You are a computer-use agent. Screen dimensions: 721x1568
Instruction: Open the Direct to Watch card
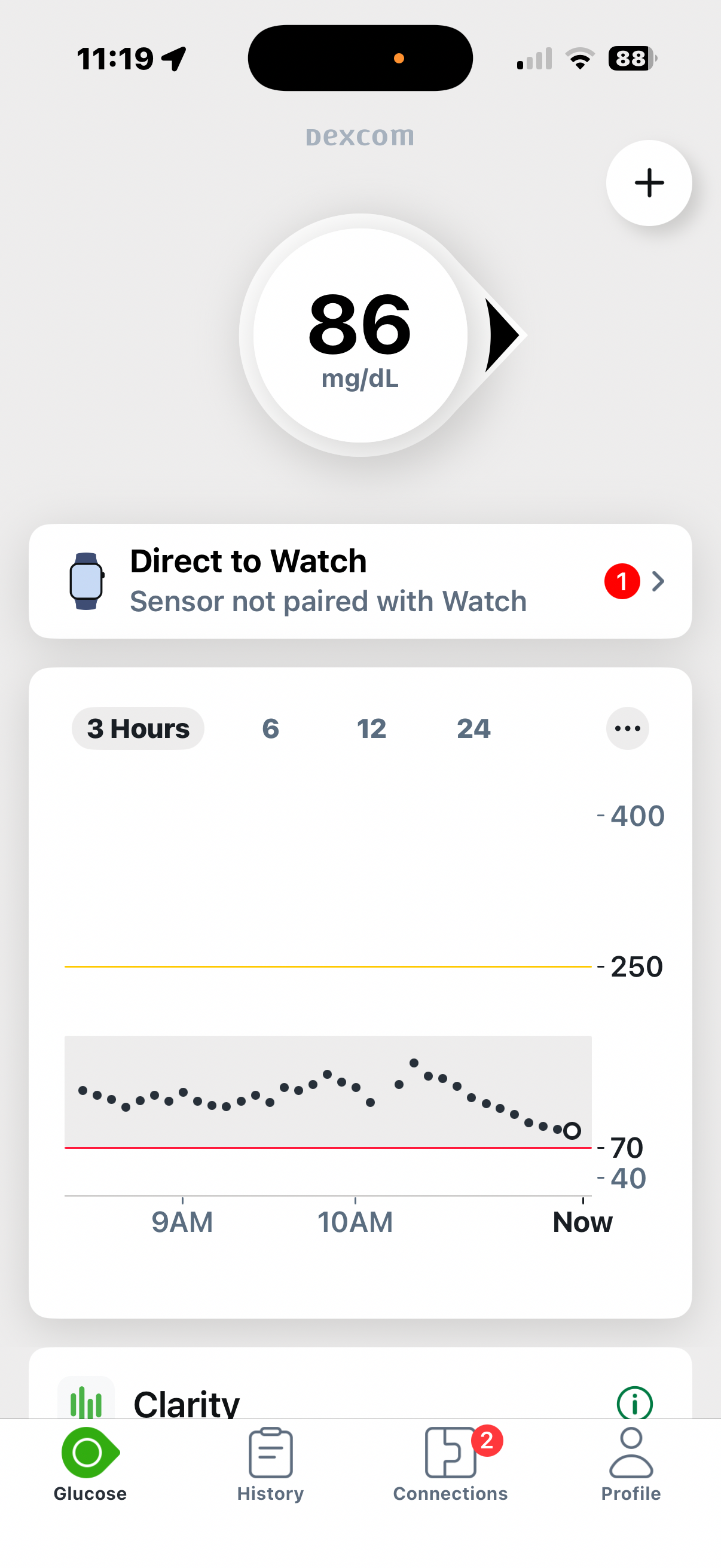coord(360,581)
